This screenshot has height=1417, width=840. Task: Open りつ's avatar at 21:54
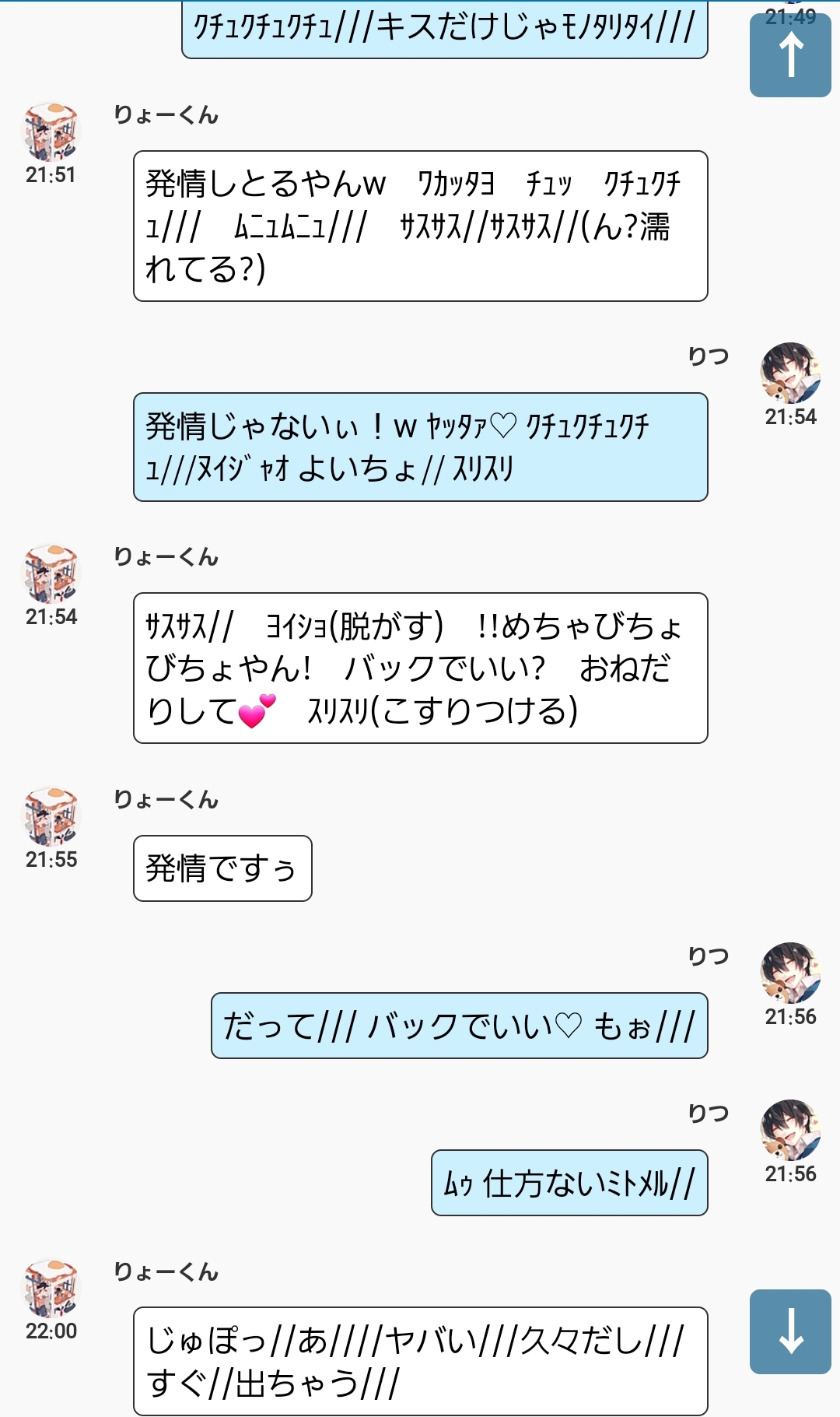[790, 374]
